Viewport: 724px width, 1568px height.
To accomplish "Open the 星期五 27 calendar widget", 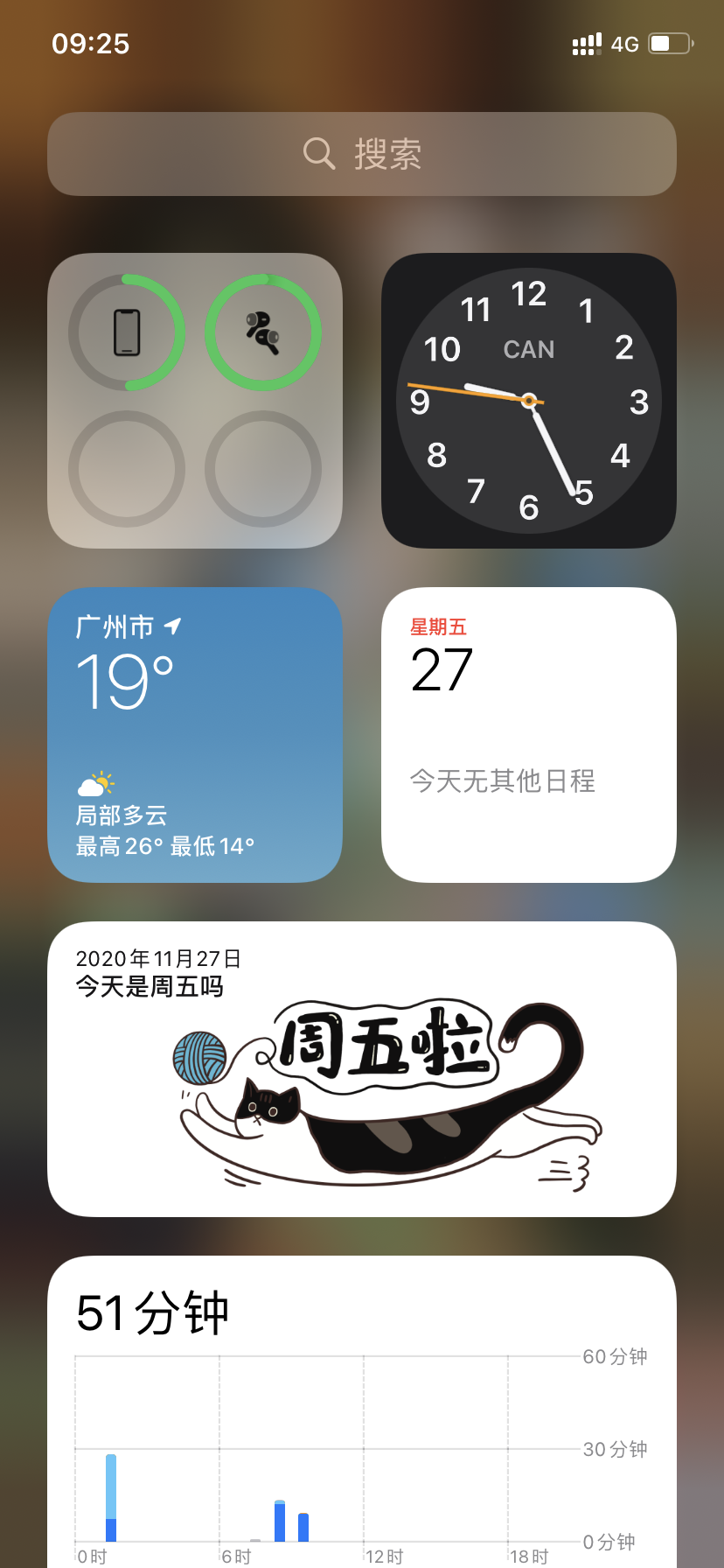I will 529,735.
